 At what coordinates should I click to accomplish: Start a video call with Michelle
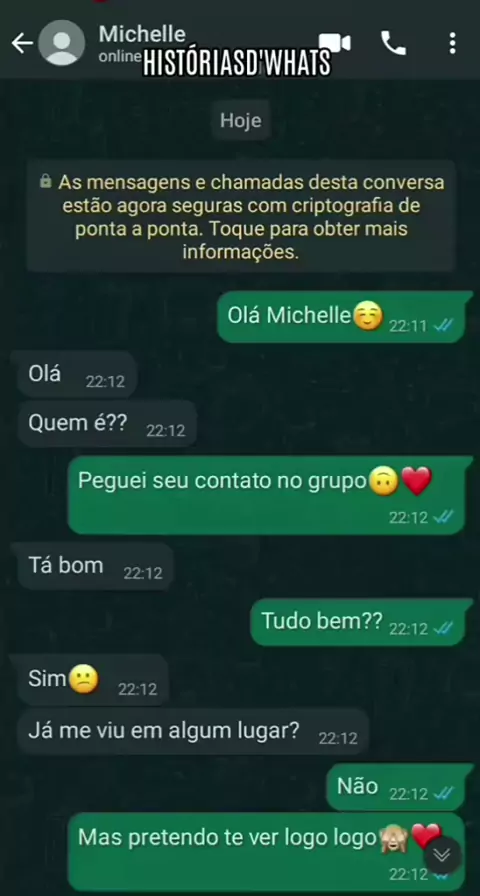coord(335,43)
